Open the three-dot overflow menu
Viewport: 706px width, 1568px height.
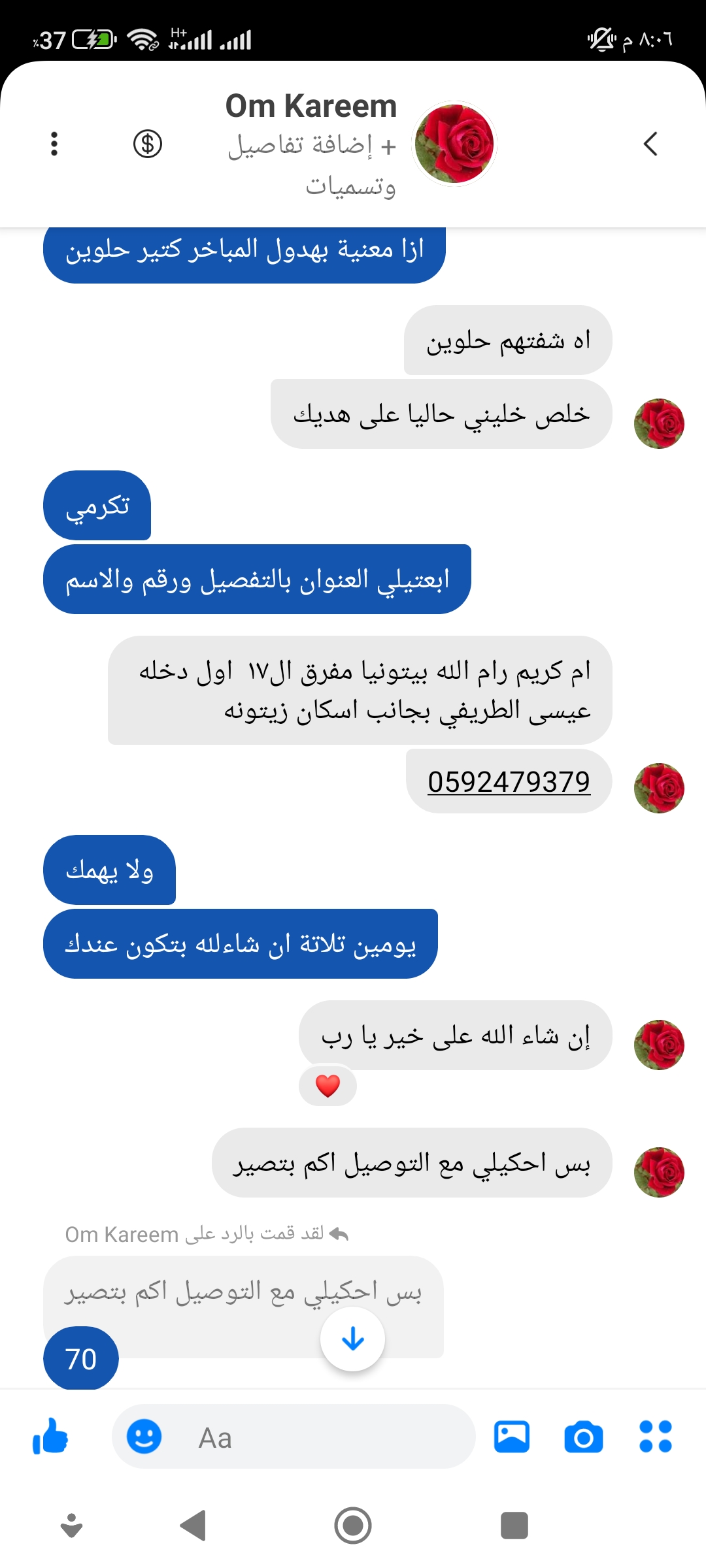(x=54, y=144)
